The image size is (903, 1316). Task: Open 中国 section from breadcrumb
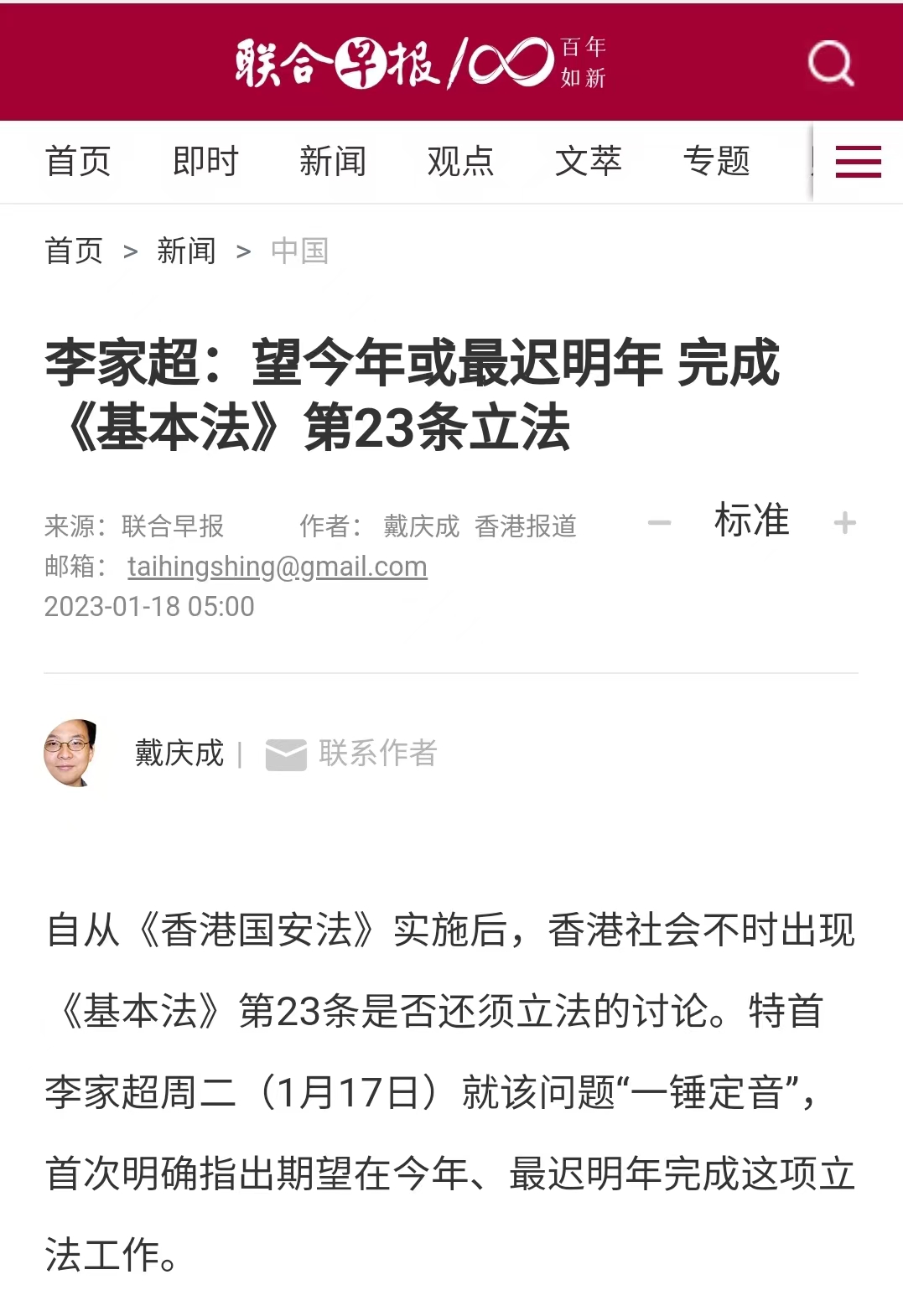click(299, 251)
